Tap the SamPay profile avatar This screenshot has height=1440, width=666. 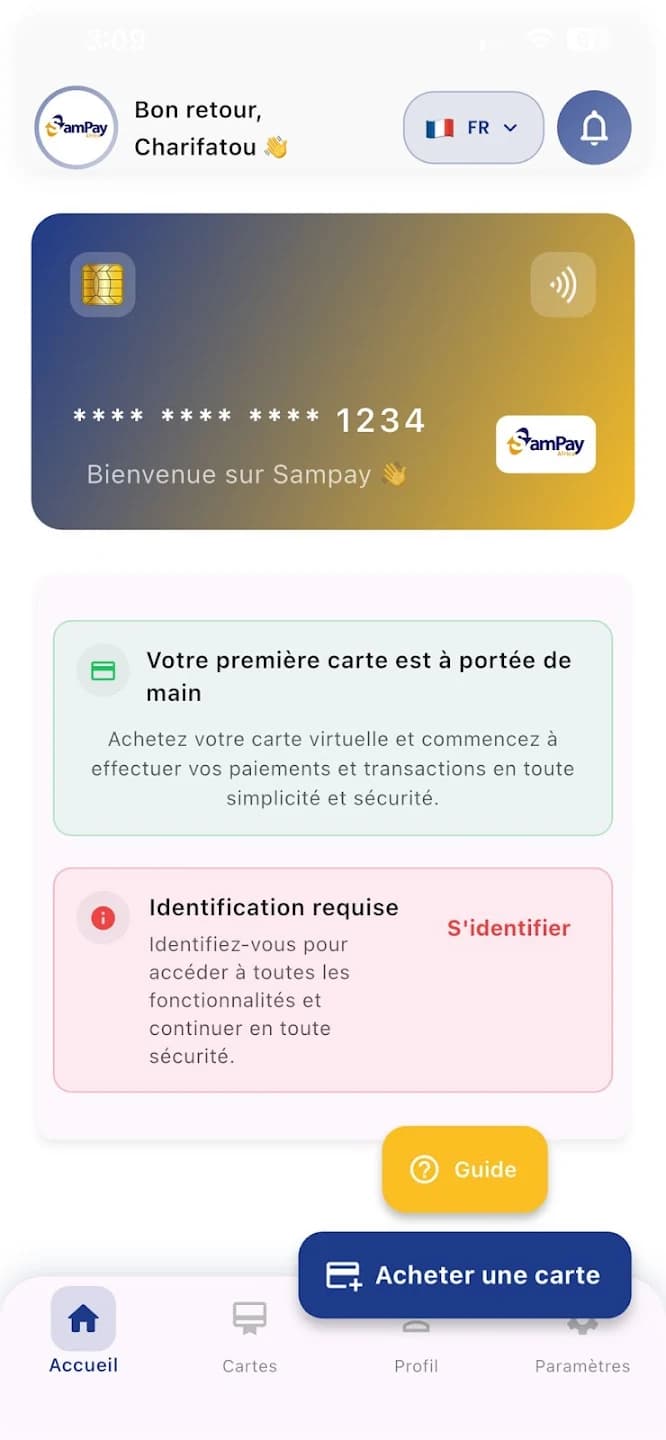[x=77, y=128]
